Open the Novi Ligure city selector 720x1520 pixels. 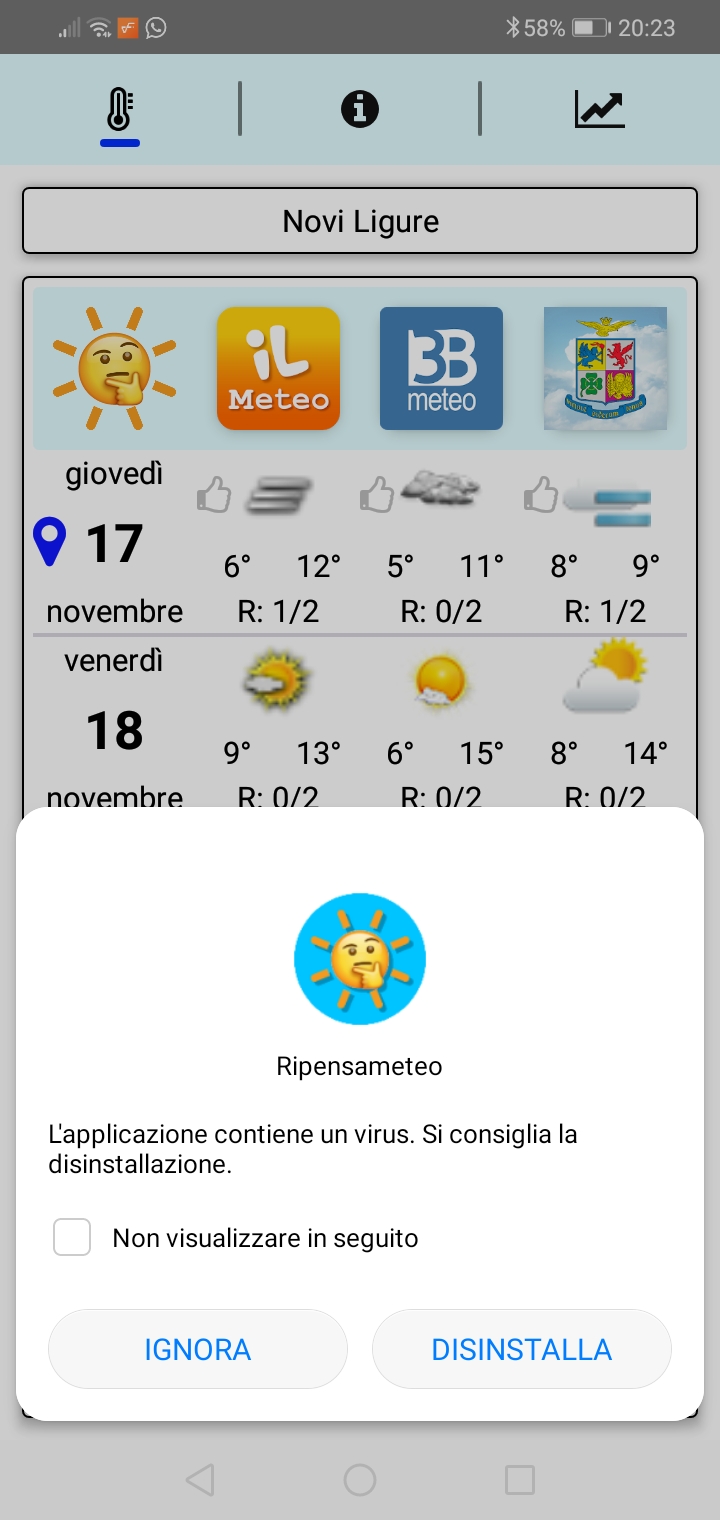click(x=360, y=220)
